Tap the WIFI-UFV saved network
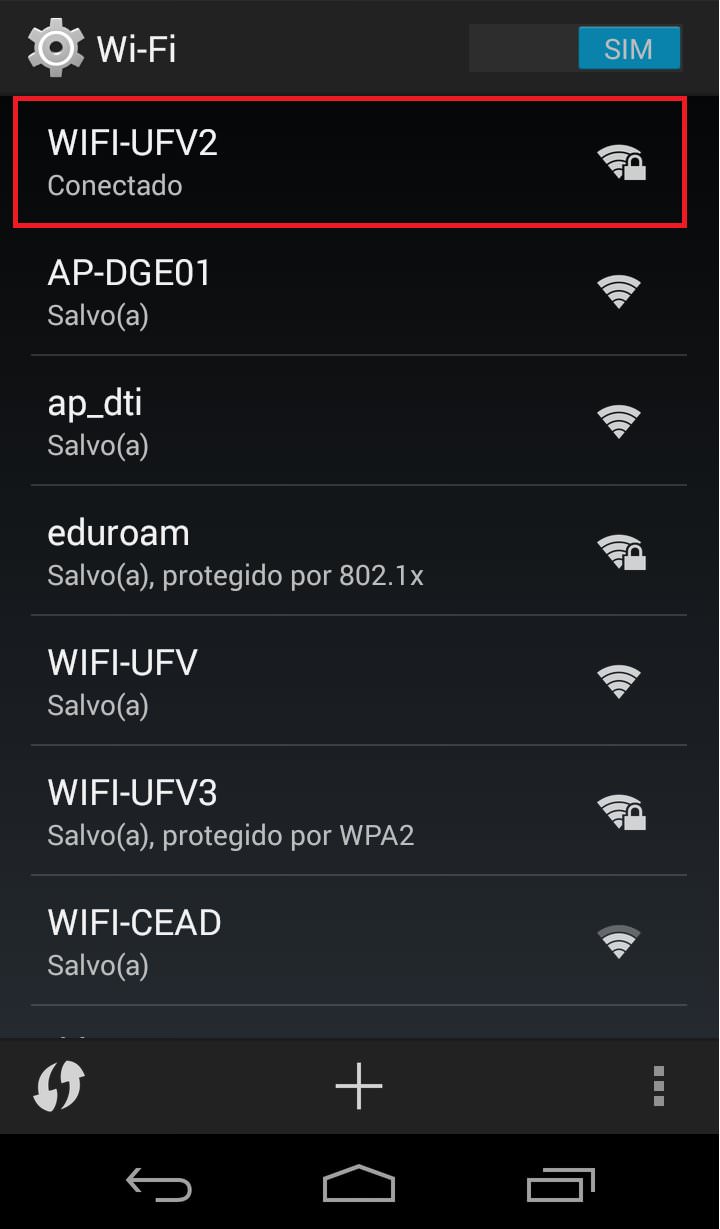The width and height of the screenshot is (720, 1229). click(359, 681)
